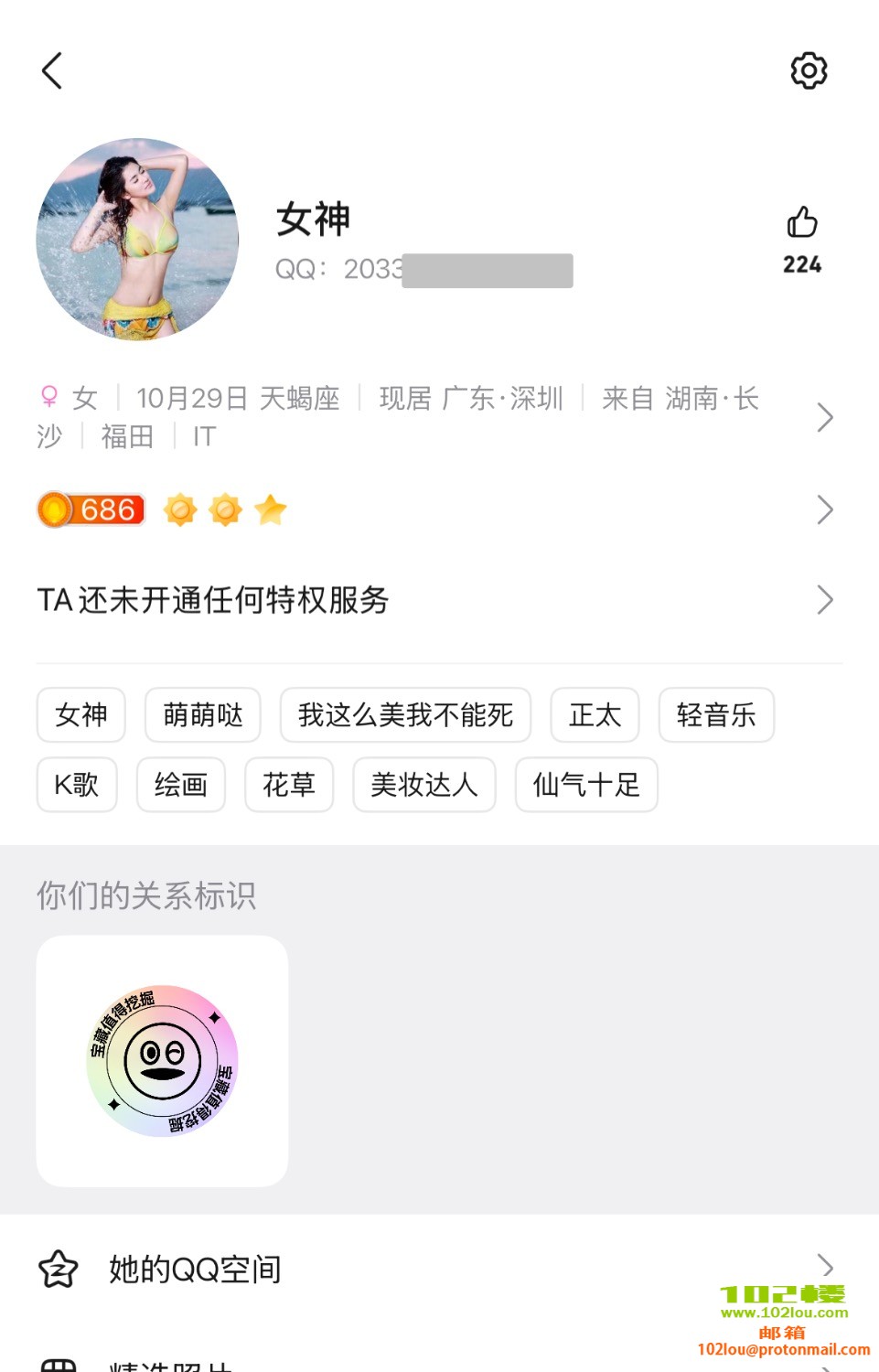Open the settings gear icon
Screen dimensions: 879x1372
pyautogui.click(x=809, y=70)
